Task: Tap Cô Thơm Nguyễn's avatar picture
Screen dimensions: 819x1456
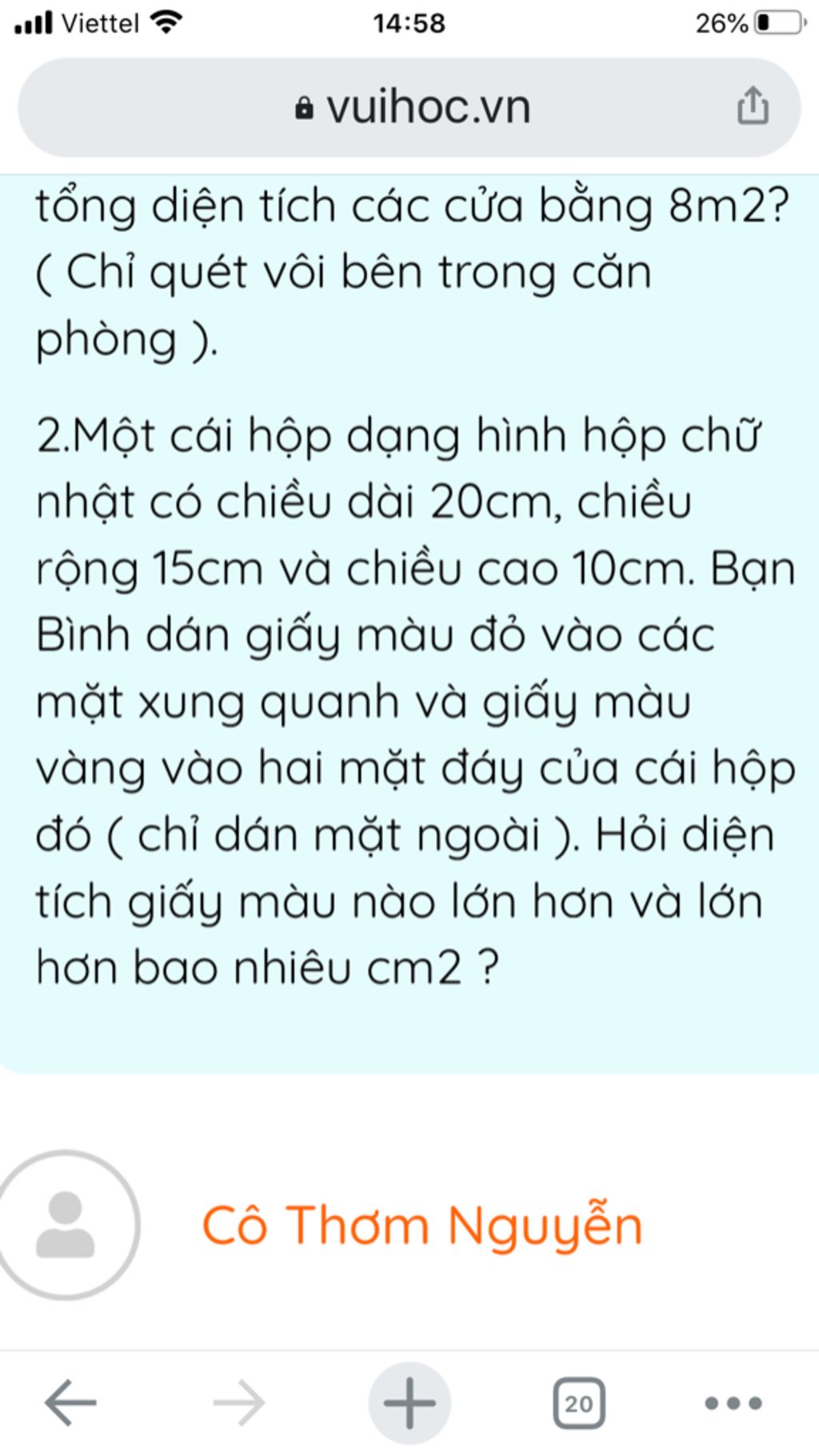Action: coord(66,1225)
